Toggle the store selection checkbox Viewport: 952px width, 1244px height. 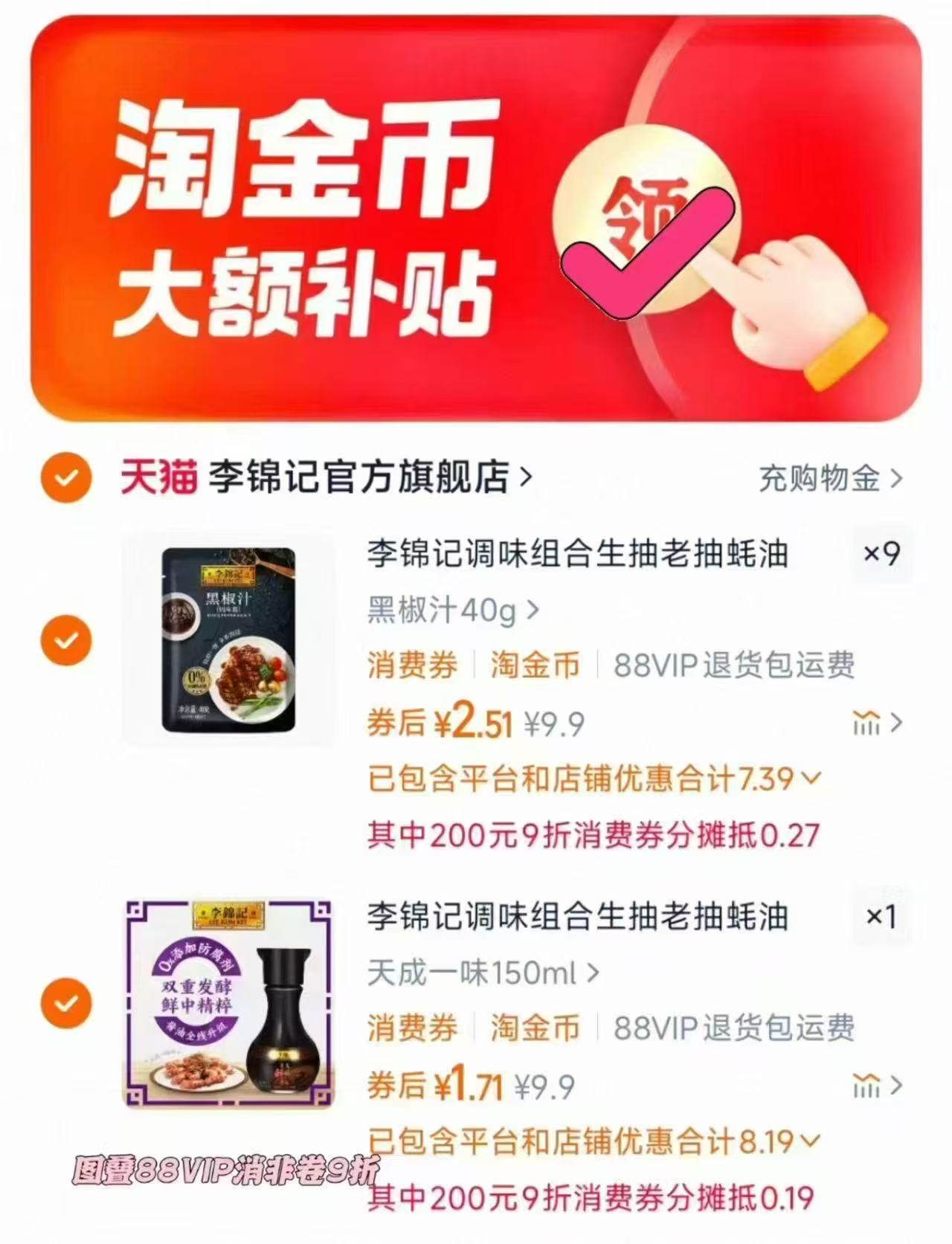coord(68,478)
